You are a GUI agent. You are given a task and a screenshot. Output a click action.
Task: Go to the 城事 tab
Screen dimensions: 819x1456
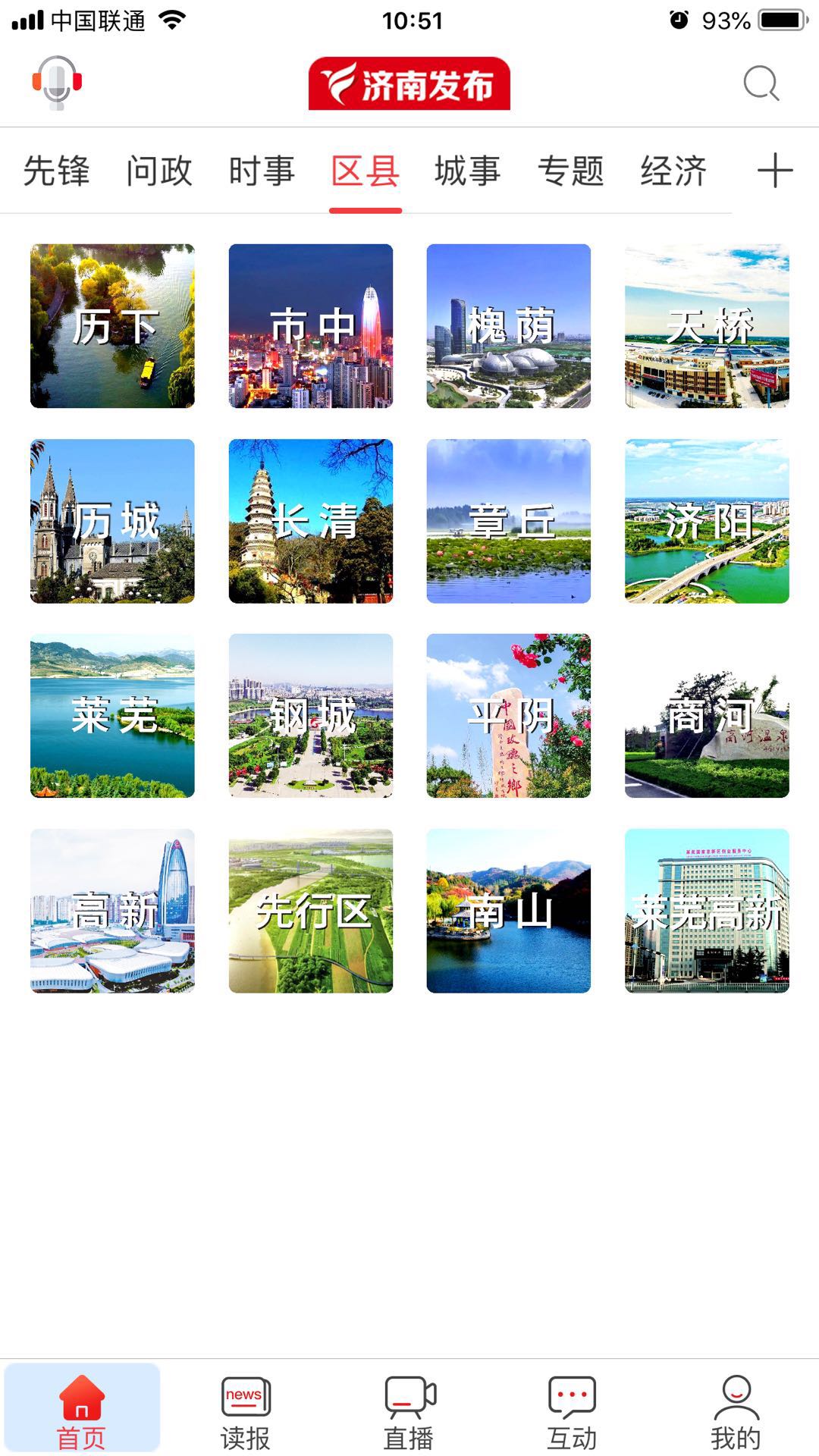467,171
